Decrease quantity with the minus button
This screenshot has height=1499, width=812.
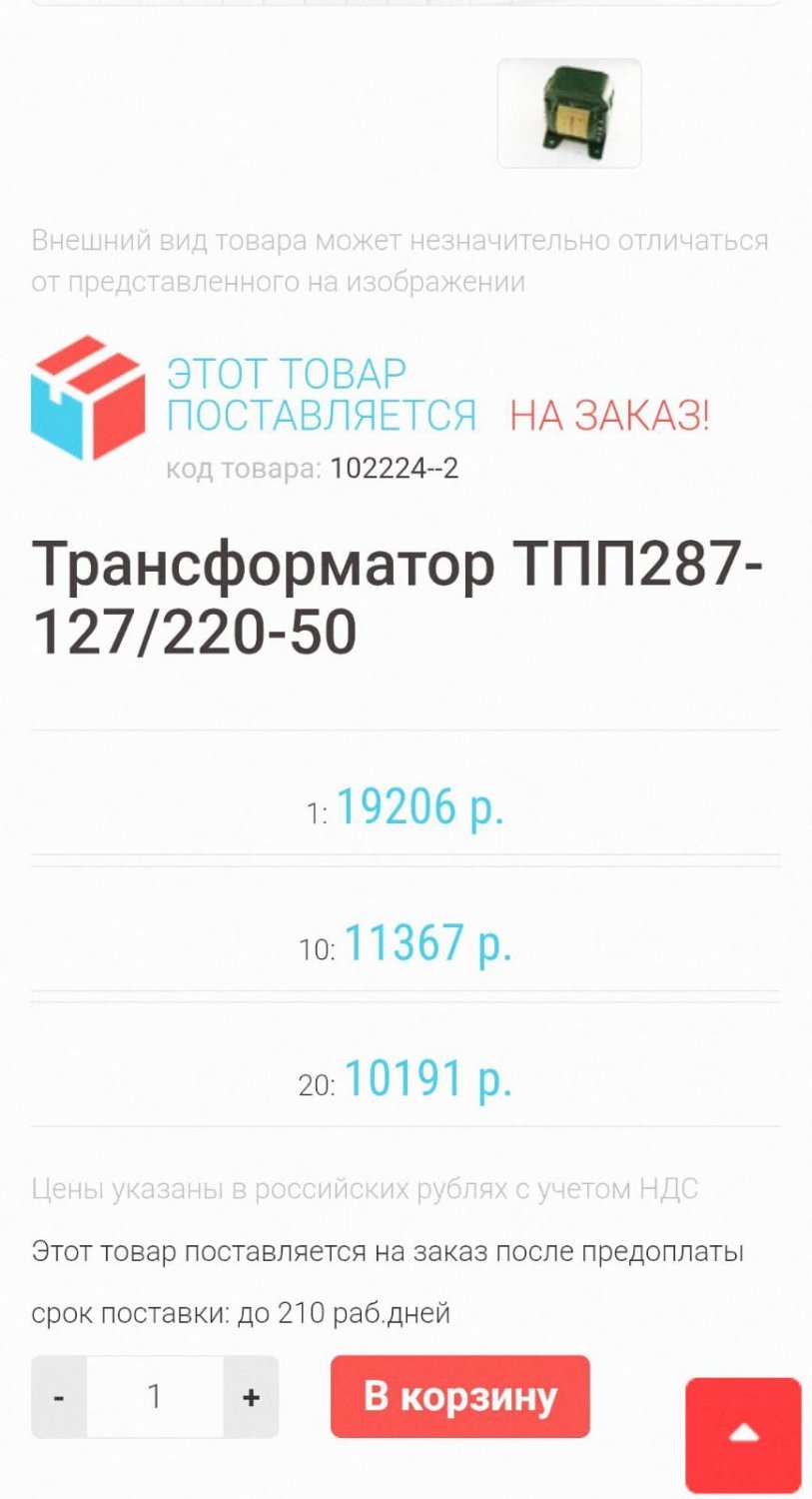[x=59, y=1397]
